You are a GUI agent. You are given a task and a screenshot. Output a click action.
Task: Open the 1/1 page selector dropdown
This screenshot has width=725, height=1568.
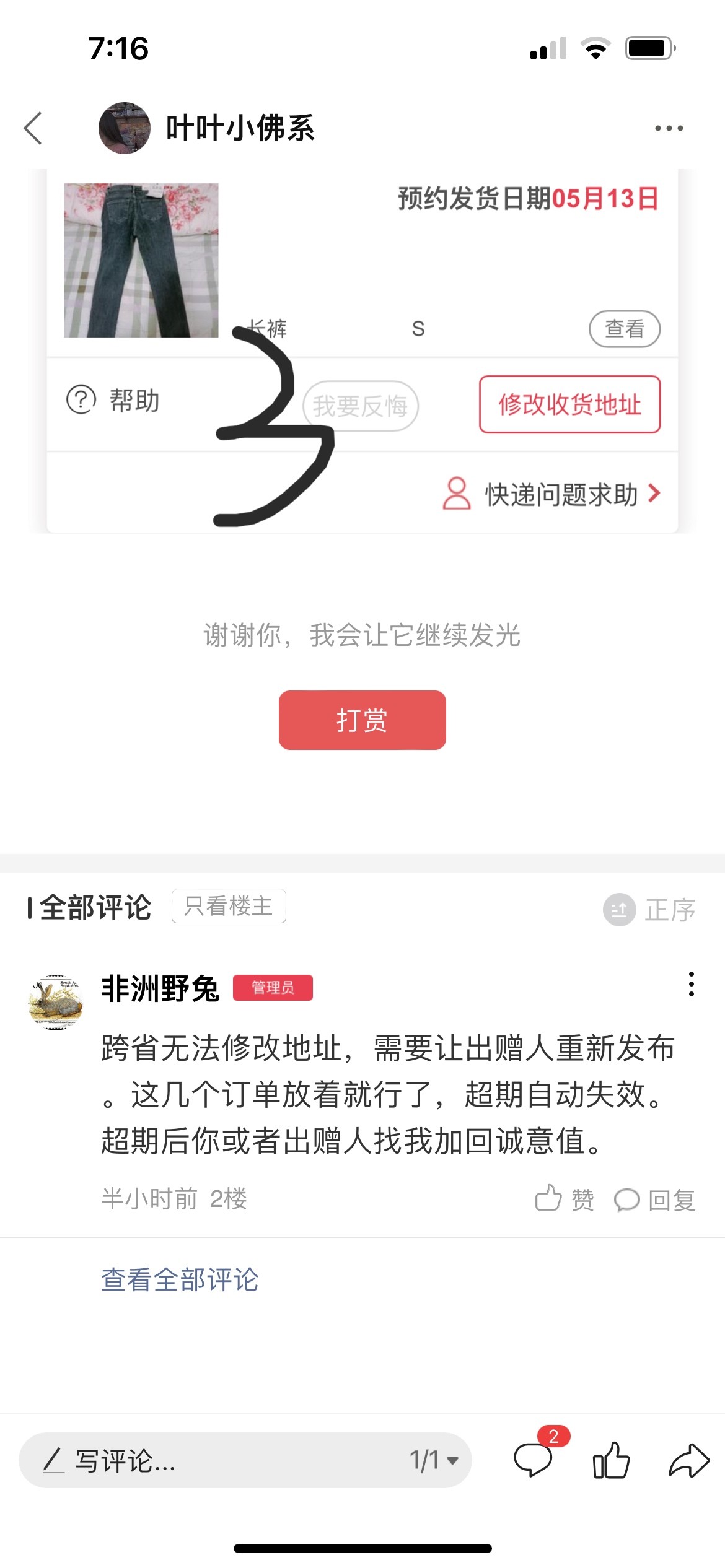coord(434,1460)
